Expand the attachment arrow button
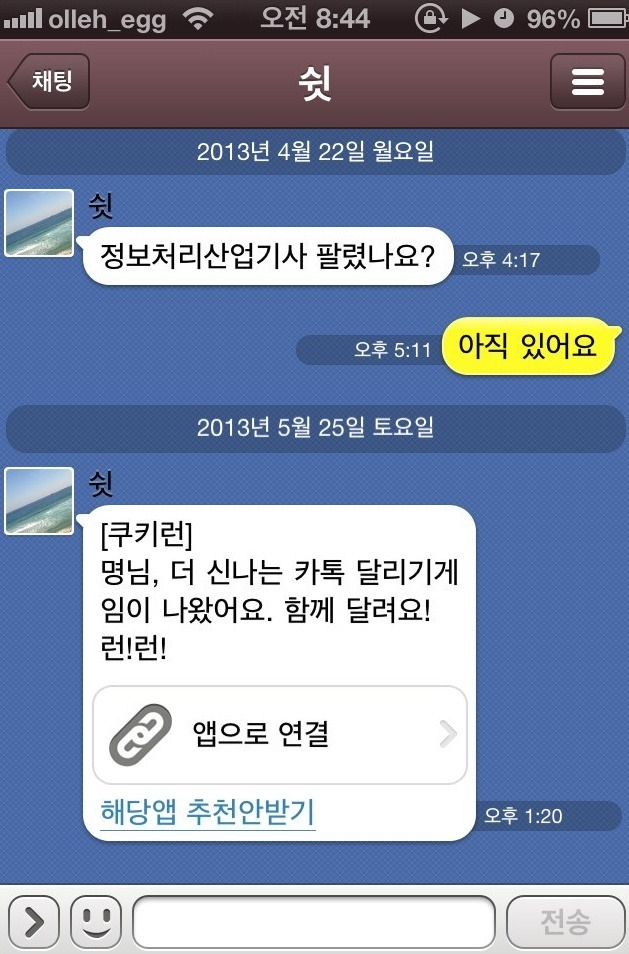The height and width of the screenshot is (954, 629). coord(34,921)
